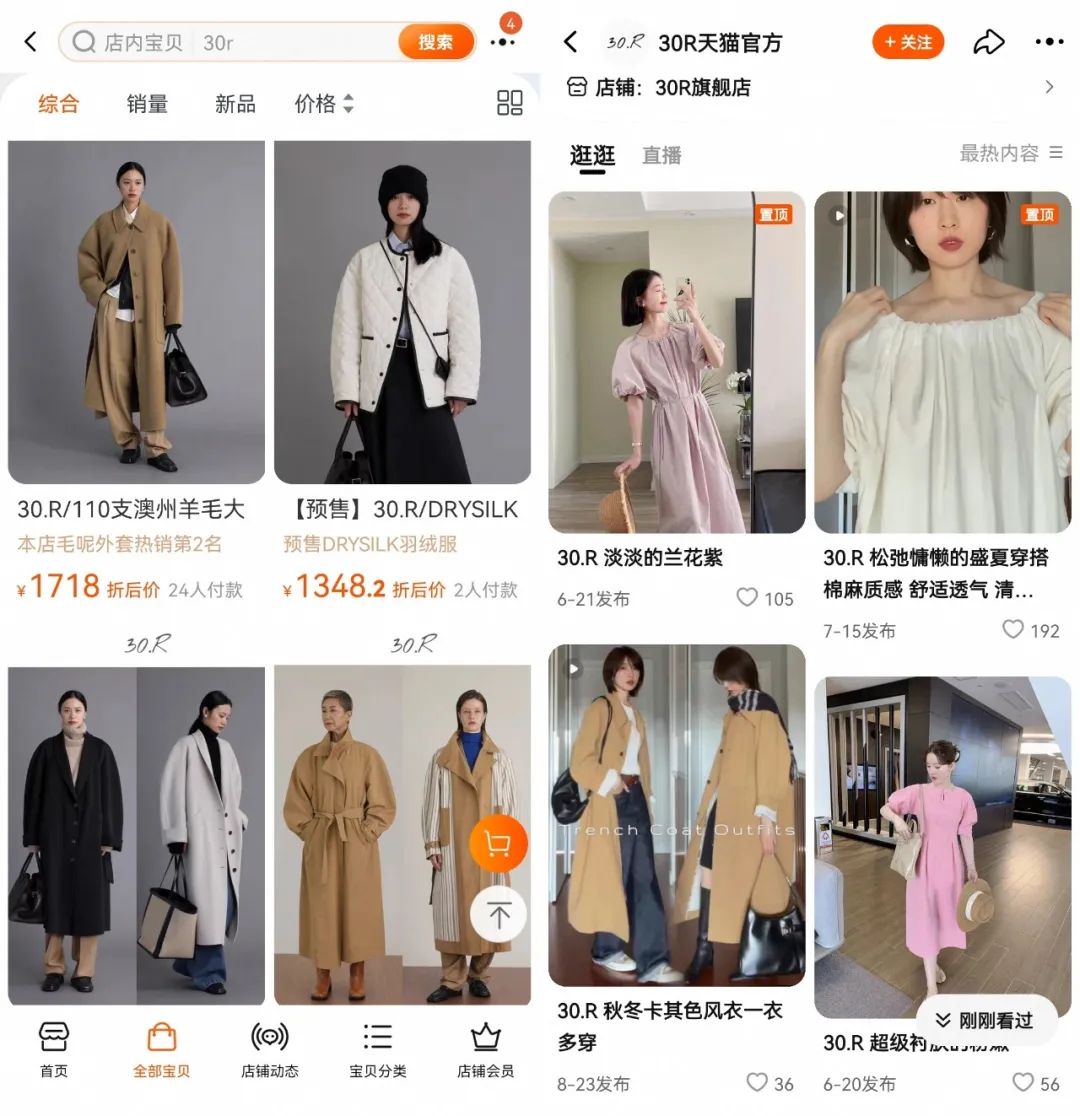Switch to the 直播 livestream tab
This screenshot has height=1116, width=1080.
click(x=662, y=155)
